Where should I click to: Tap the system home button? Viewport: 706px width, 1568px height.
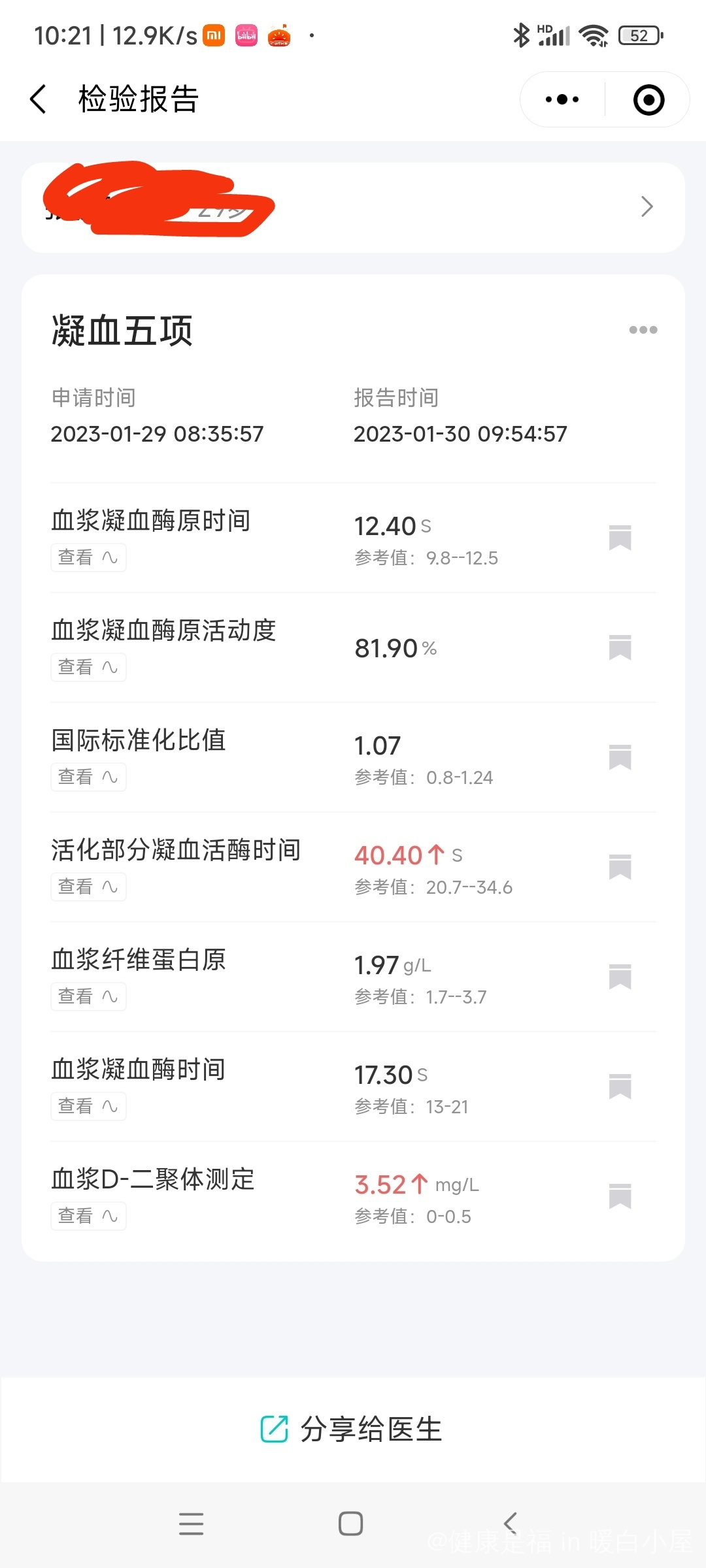click(351, 1524)
